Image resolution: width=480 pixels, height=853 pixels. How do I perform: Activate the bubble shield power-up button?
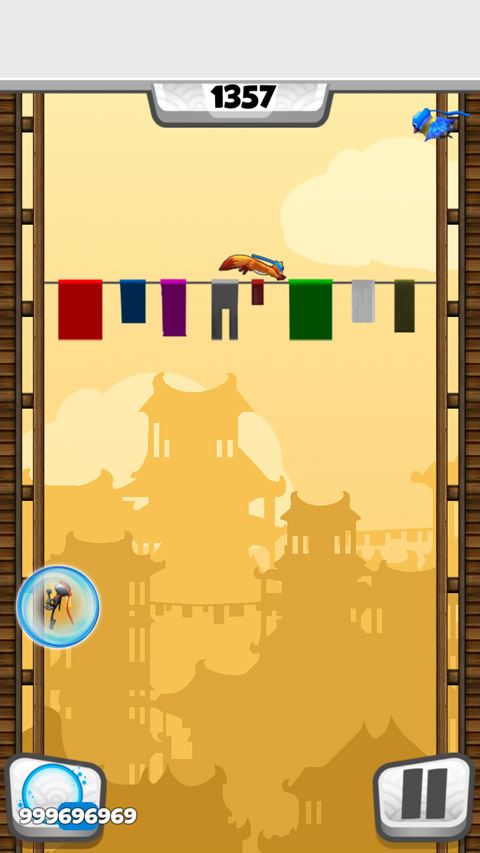(x=55, y=796)
